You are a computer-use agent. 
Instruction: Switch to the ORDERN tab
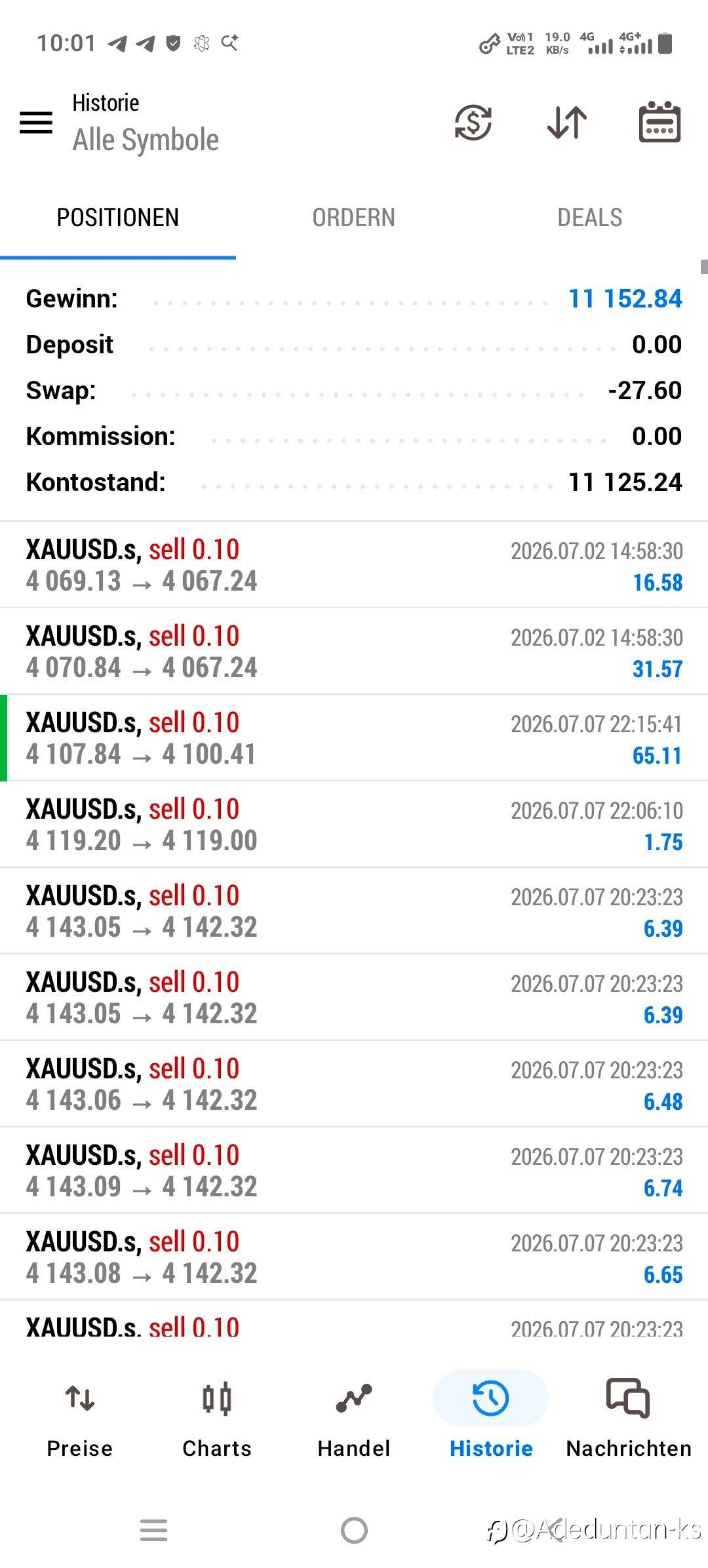[354, 218]
